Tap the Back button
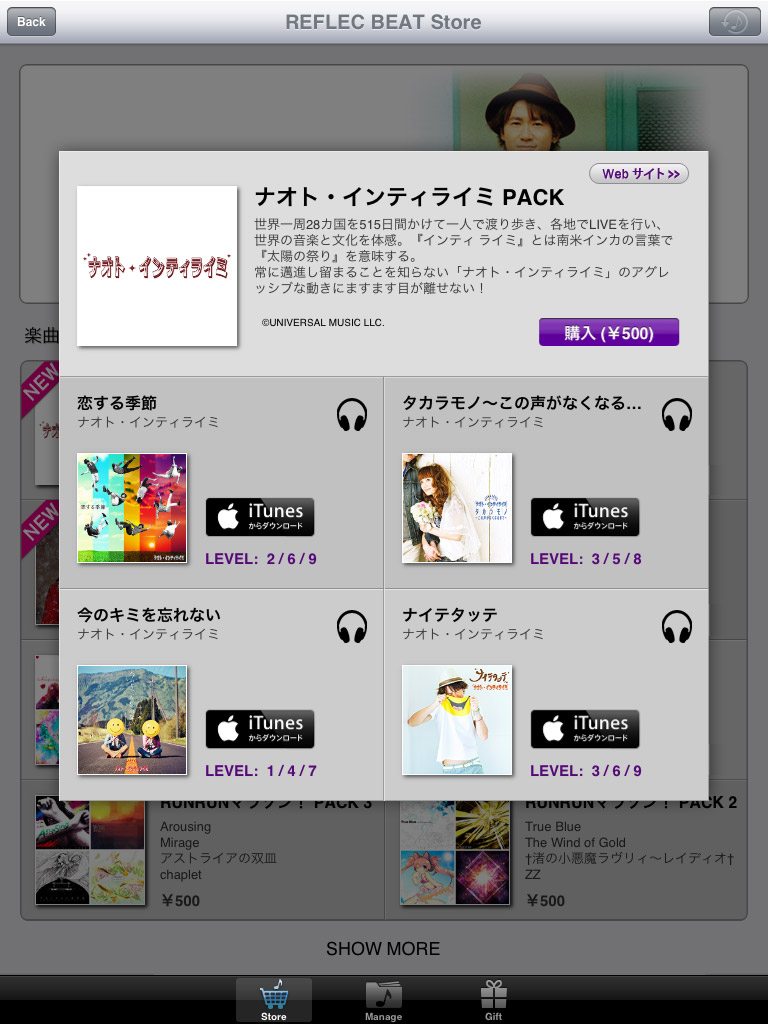 coord(31,21)
